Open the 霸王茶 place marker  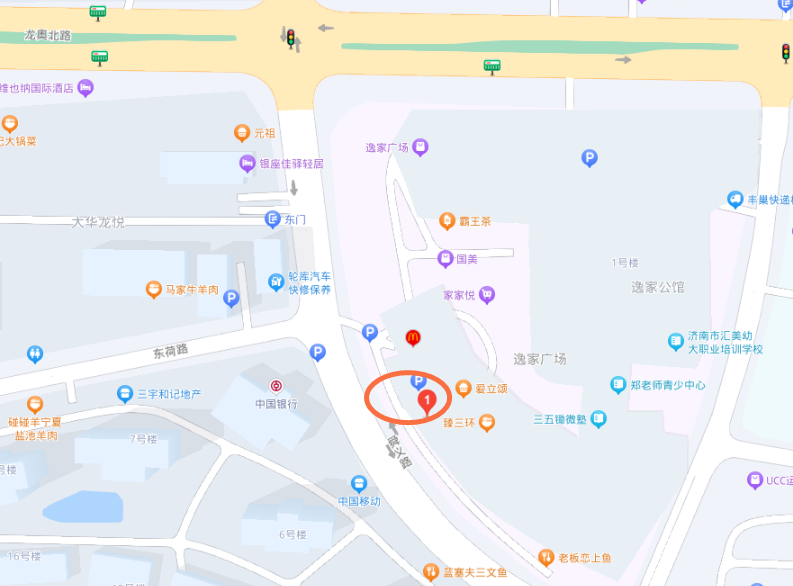click(x=447, y=221)
